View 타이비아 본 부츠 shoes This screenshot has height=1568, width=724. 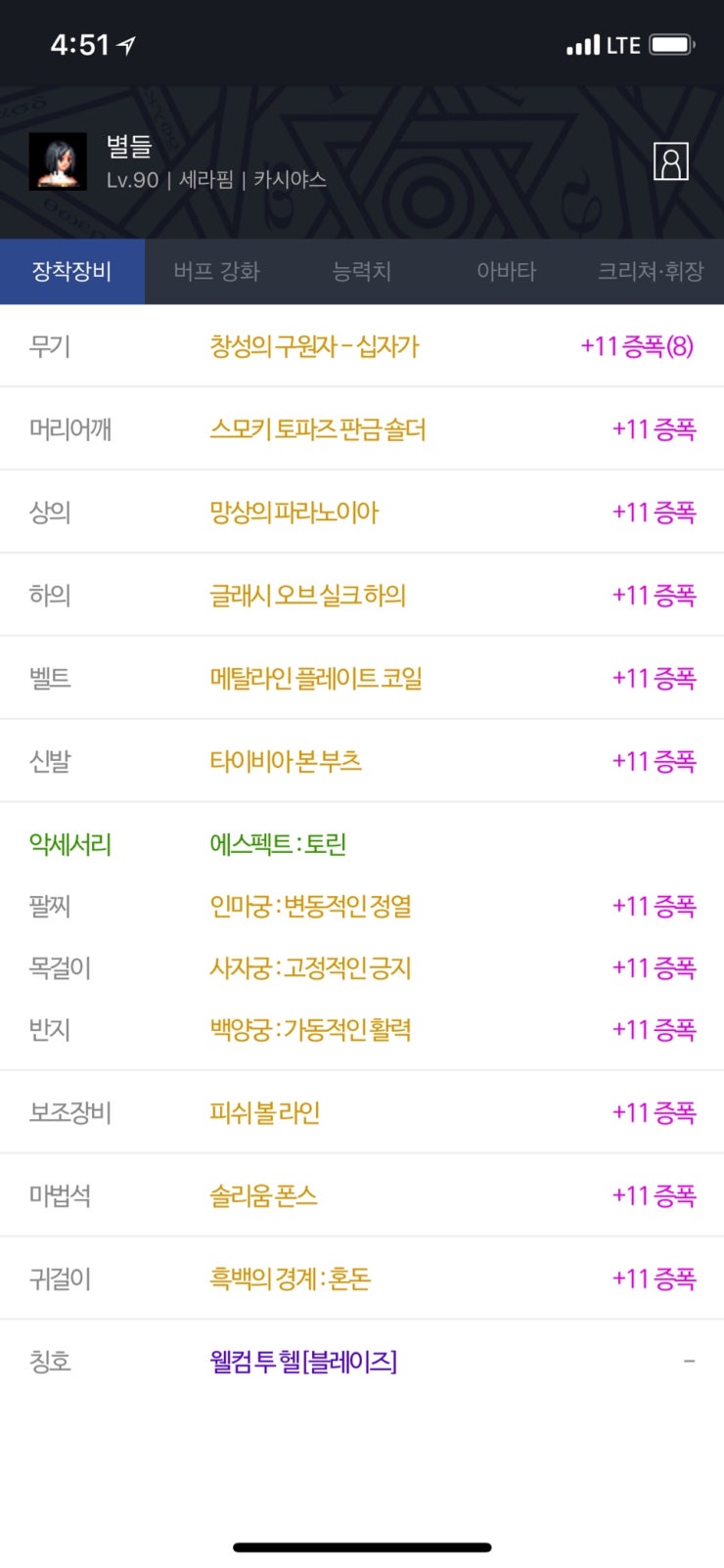pyautogui.click(x=285, y=761)
